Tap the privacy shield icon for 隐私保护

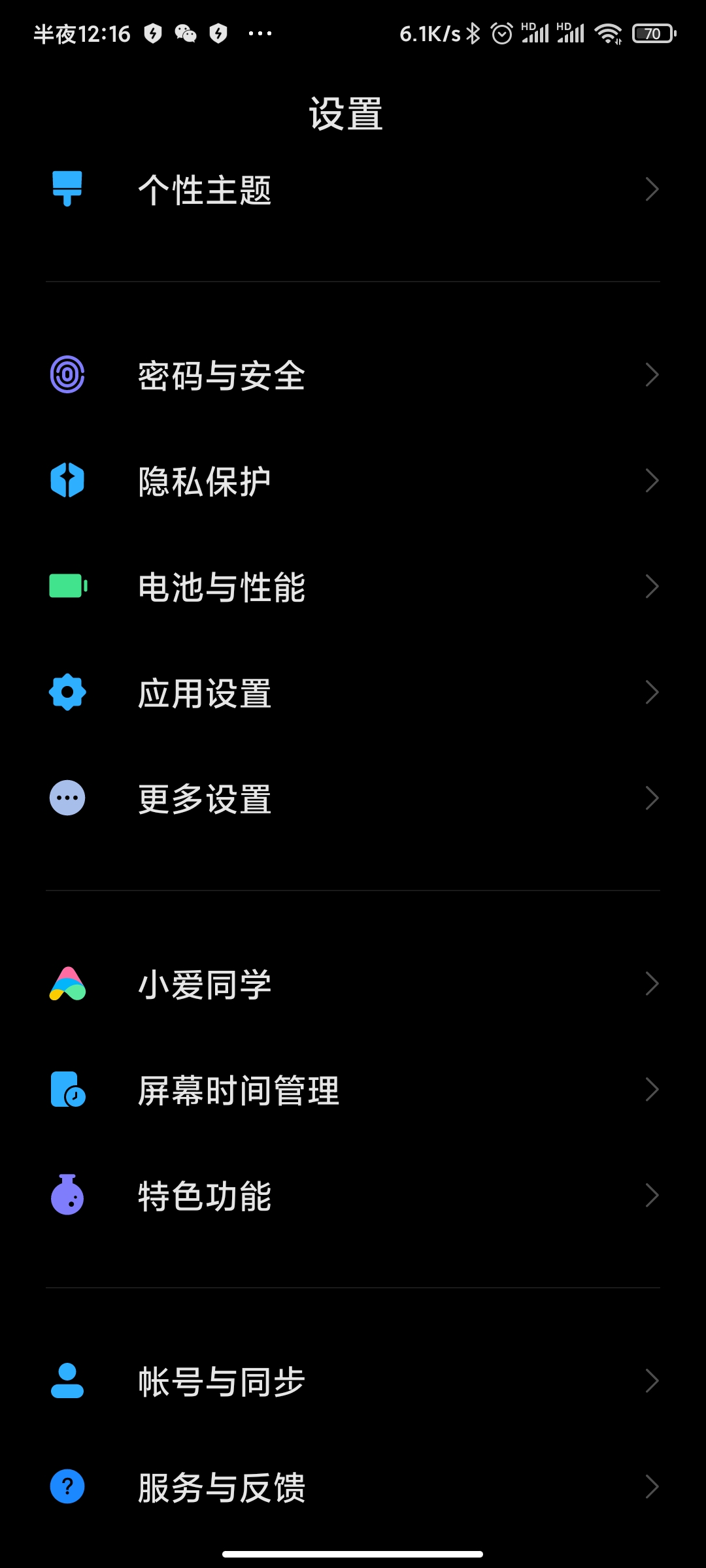click(x=66, y=480)
